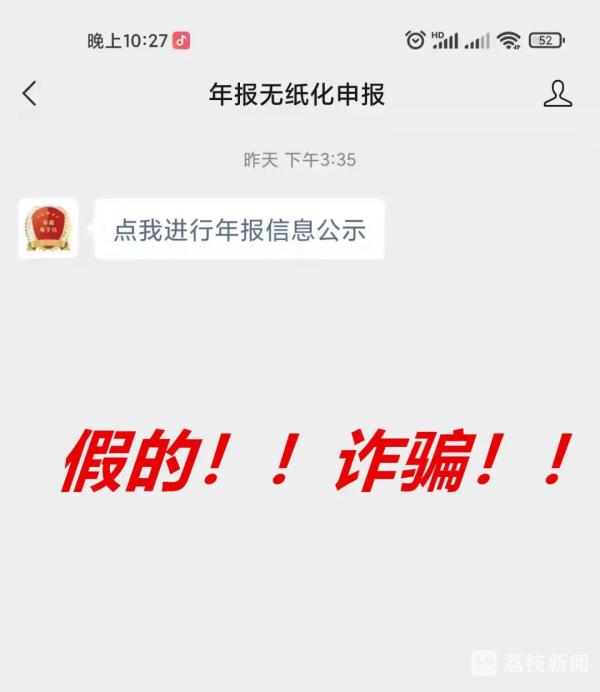Go back from the 年报无纸化申报 chat

coord(29,94)
